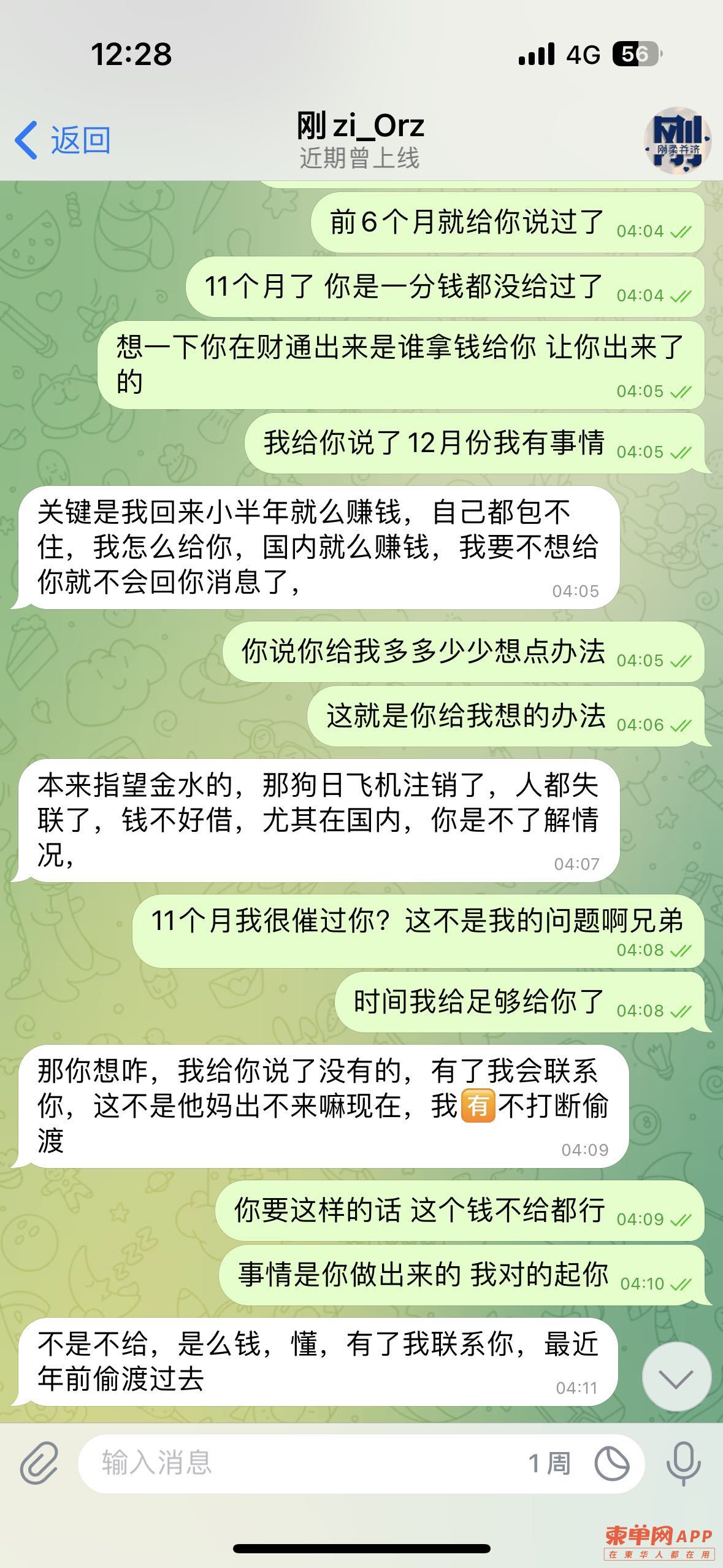723x1568 pixels.
Task: Record a voice message with microphone
Action: tap(683, 1463)
